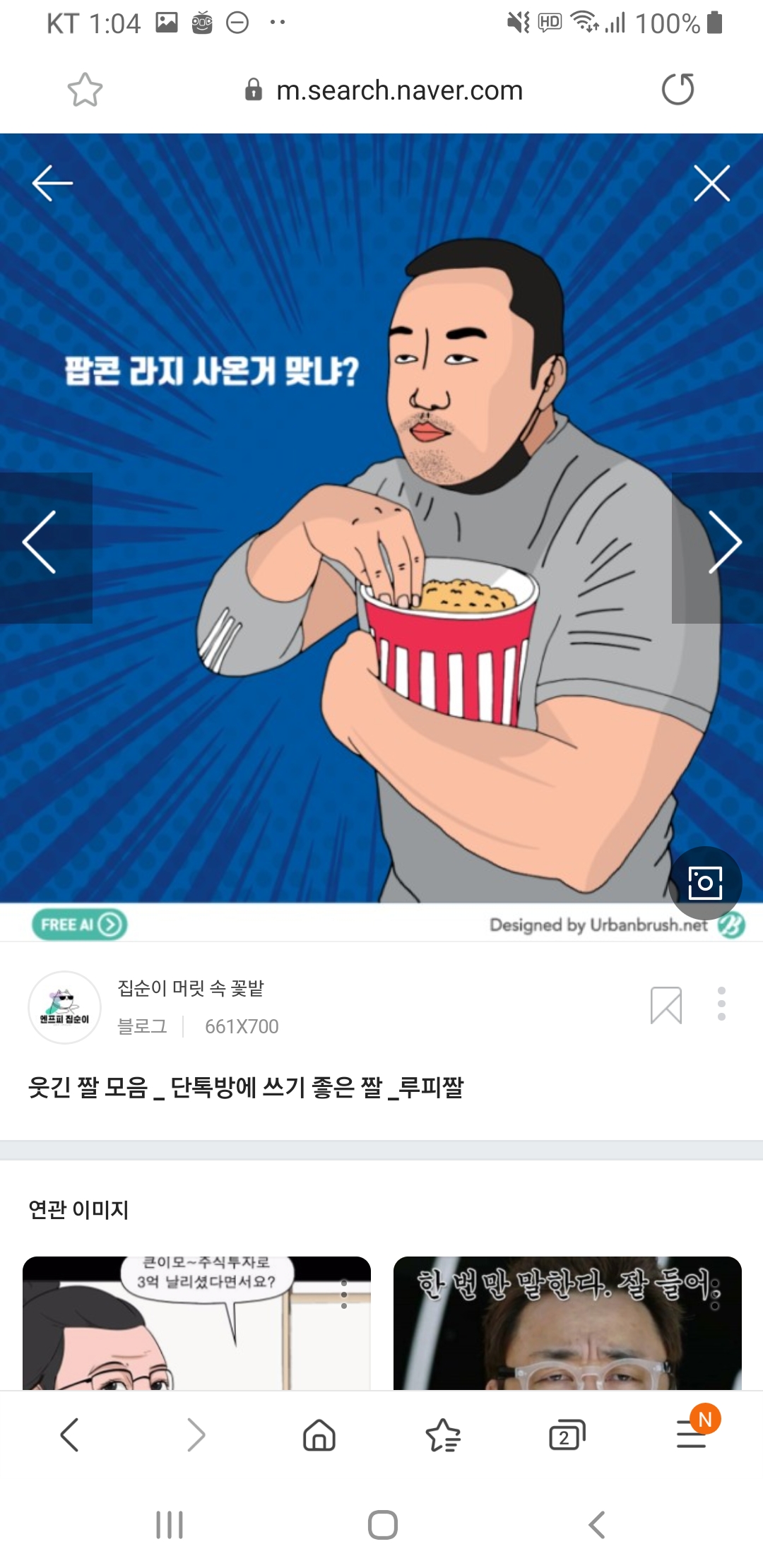This screenshot has width=763, height=1568.
Task: Go back using the white arrow on image
Action: coord(52,183)
